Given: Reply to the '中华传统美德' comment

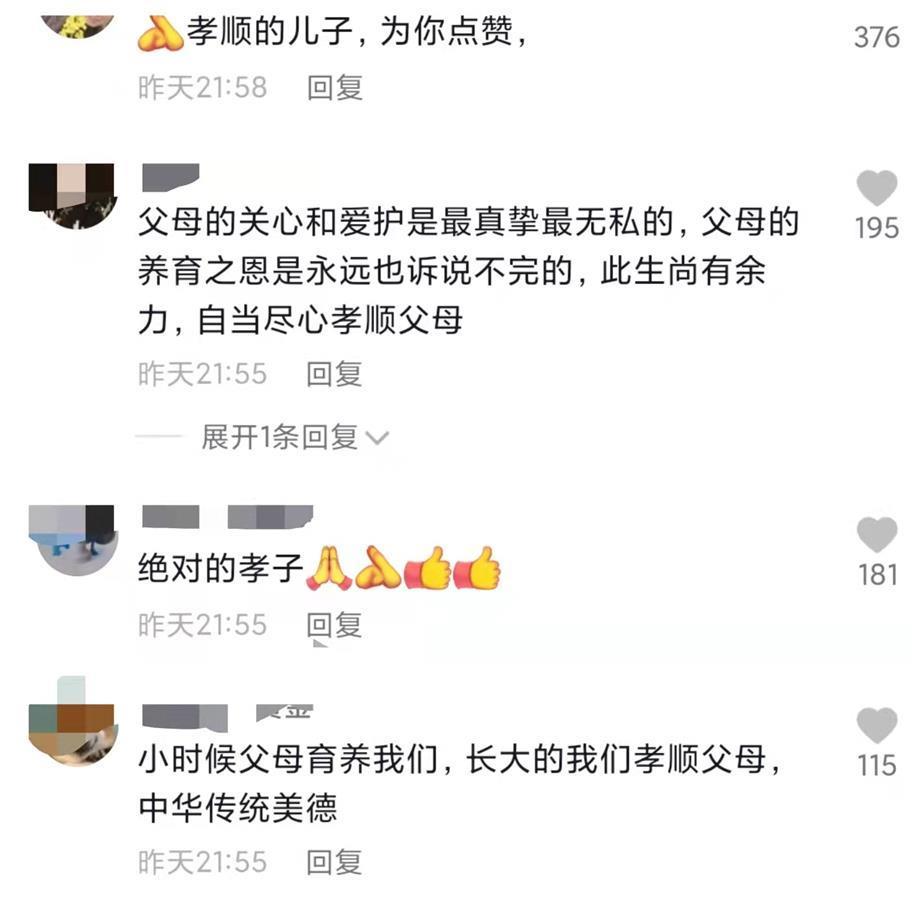Looking at the screenshot, I should (x=334, y=862).
